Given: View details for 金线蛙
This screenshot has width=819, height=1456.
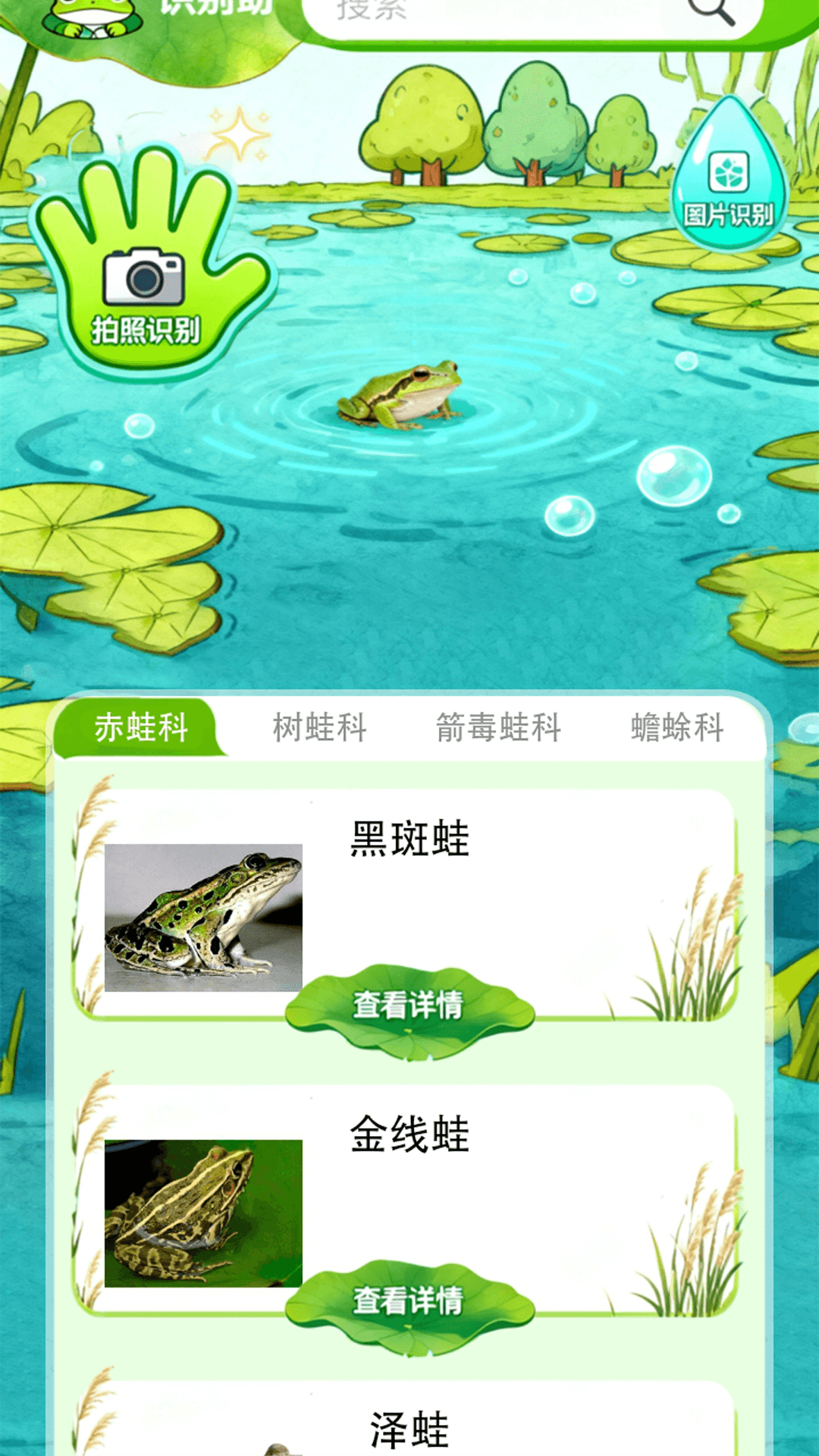Looking at the screenshot, I should [409, 1301].
